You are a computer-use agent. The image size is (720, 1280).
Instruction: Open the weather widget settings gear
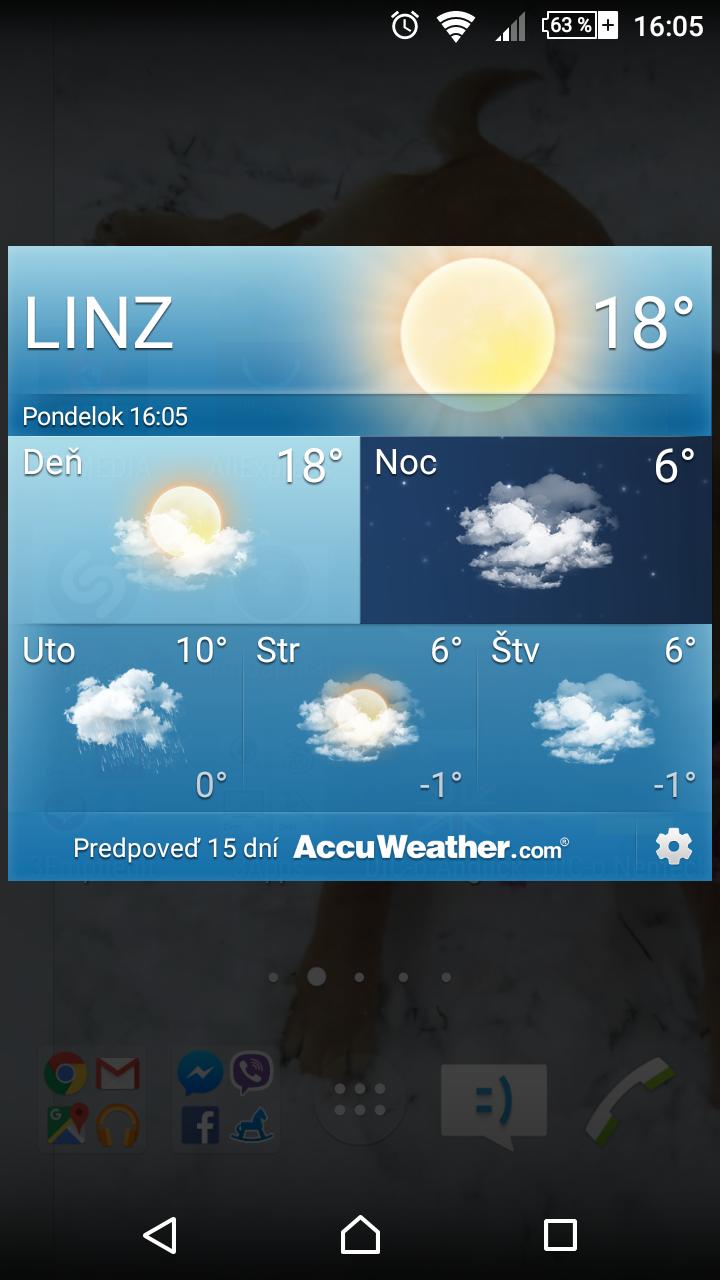[673, 847]
